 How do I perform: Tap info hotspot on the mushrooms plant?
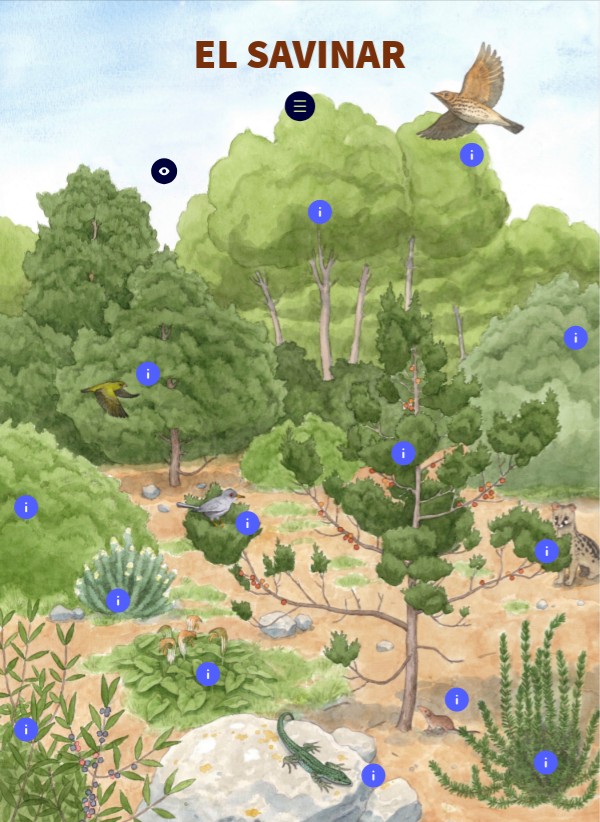point(207,674)
